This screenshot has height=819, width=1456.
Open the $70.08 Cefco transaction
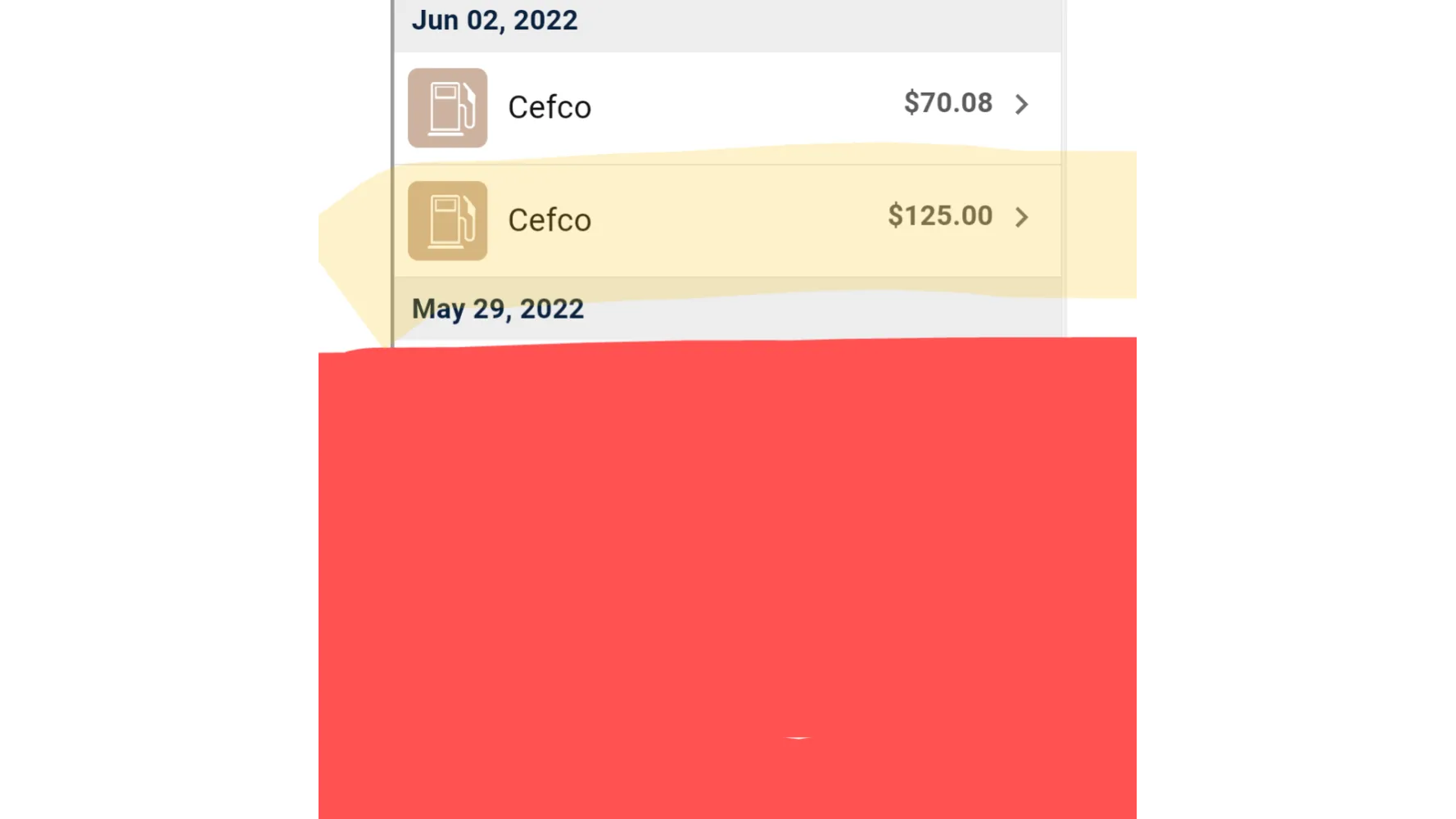[x=726, y=106]
